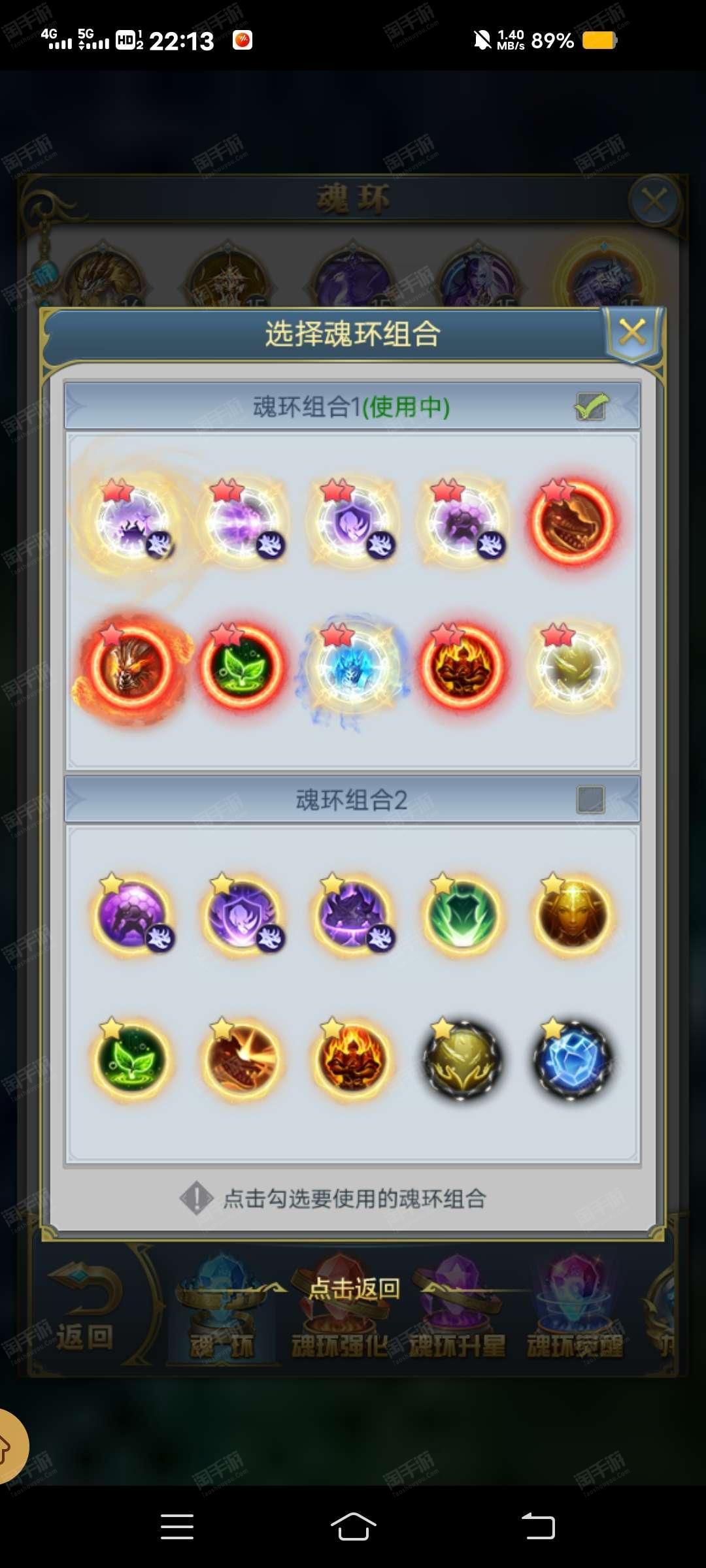
Task: Open Android recent apps menu
Action: [x=177, y=1527]
